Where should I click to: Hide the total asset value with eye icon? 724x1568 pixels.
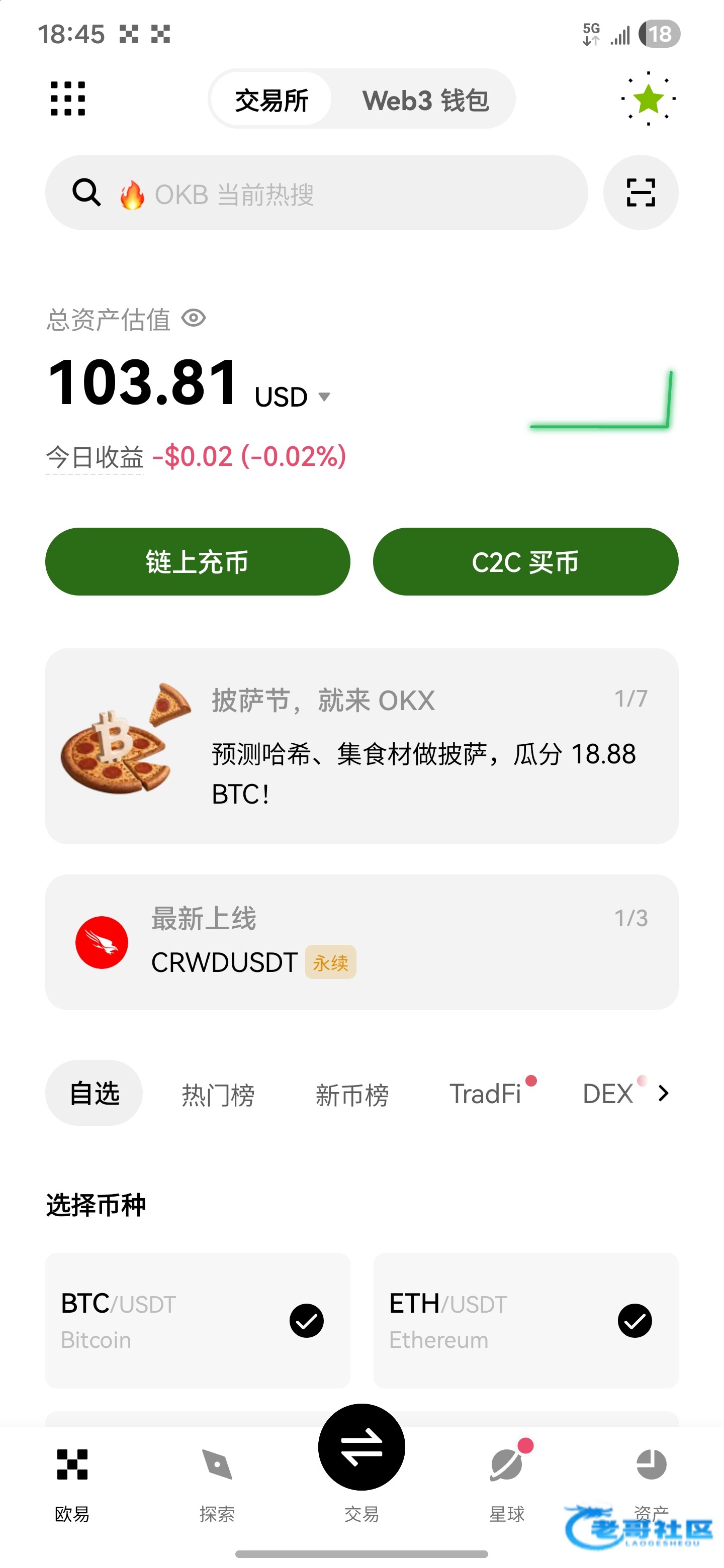point(194,318)
